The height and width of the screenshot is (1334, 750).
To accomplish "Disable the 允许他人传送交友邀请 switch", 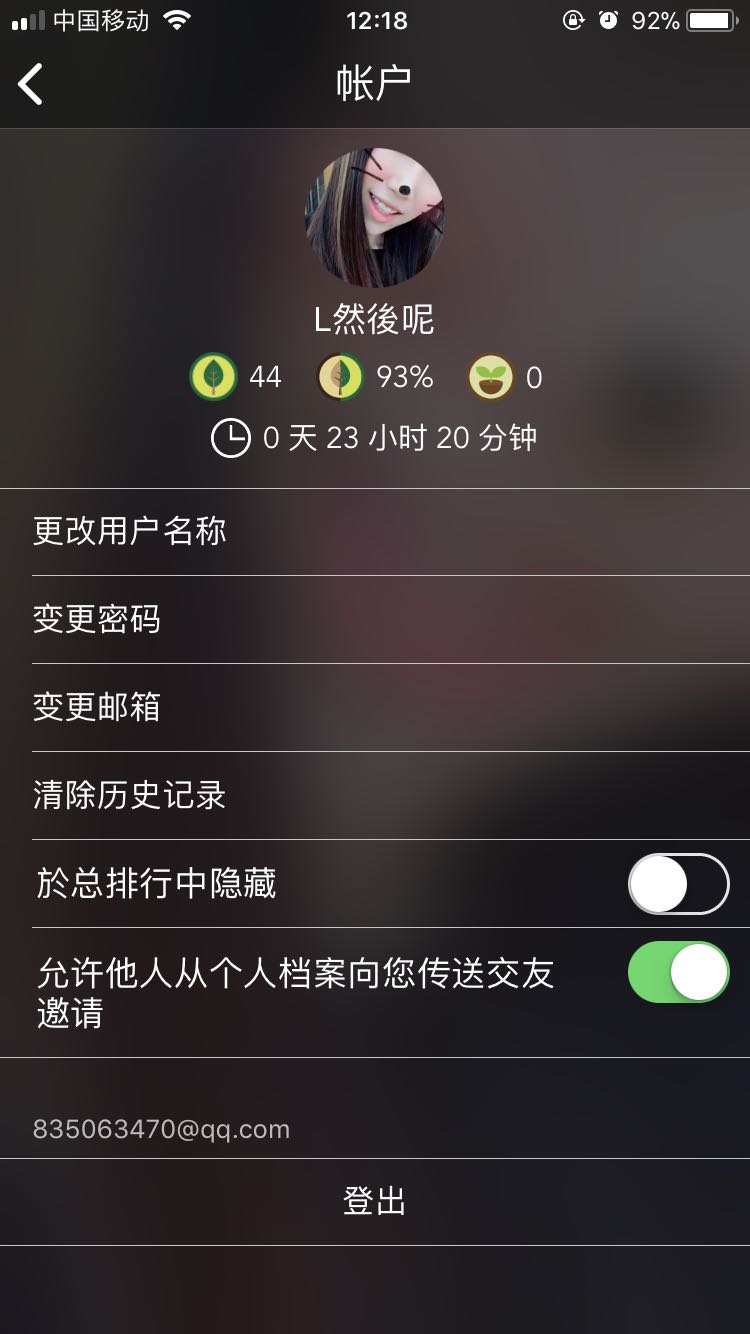I will pyautogui.click(x=678, y=972).
